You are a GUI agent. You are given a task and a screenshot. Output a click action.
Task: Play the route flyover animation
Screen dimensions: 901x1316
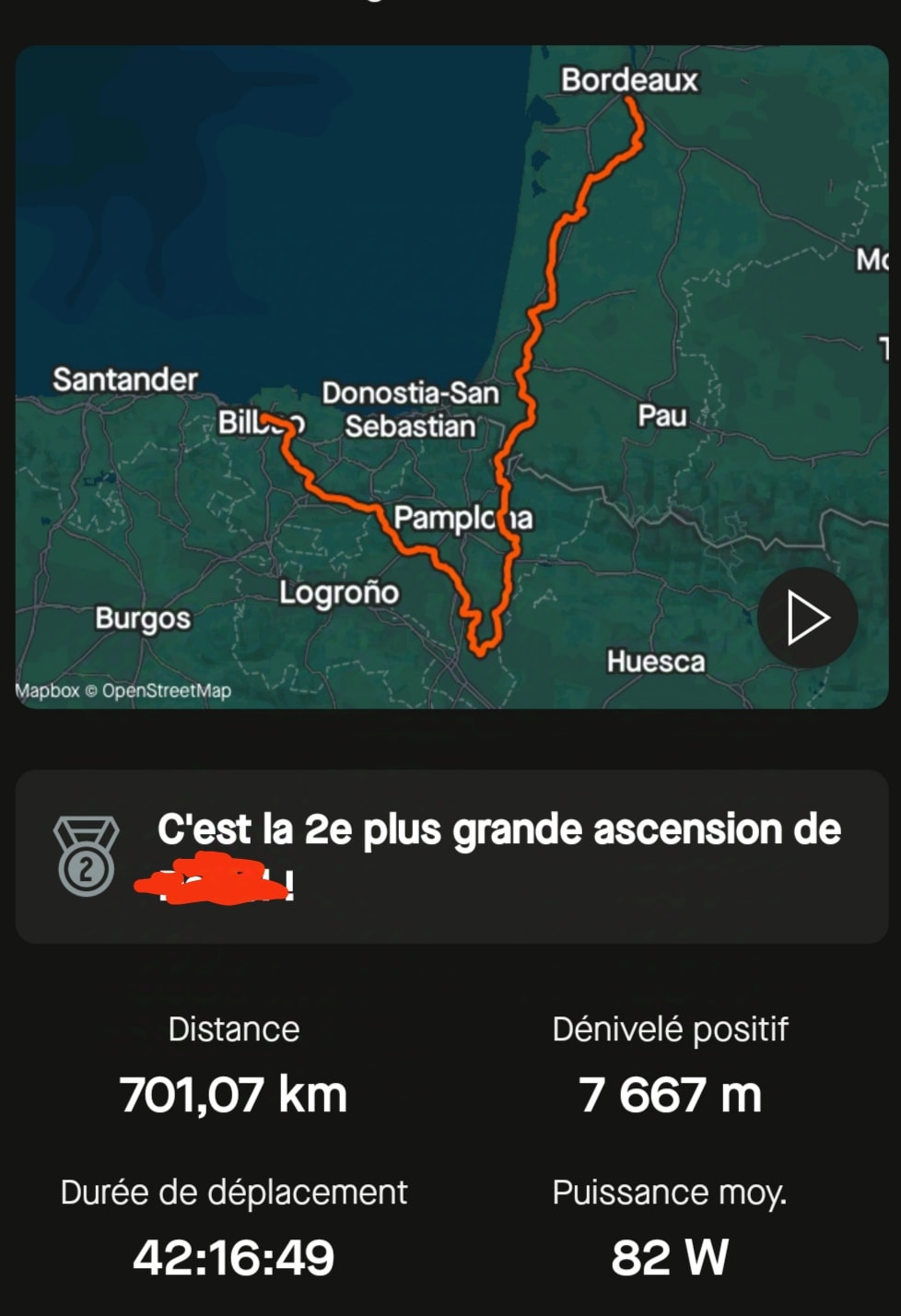(807, 617)
